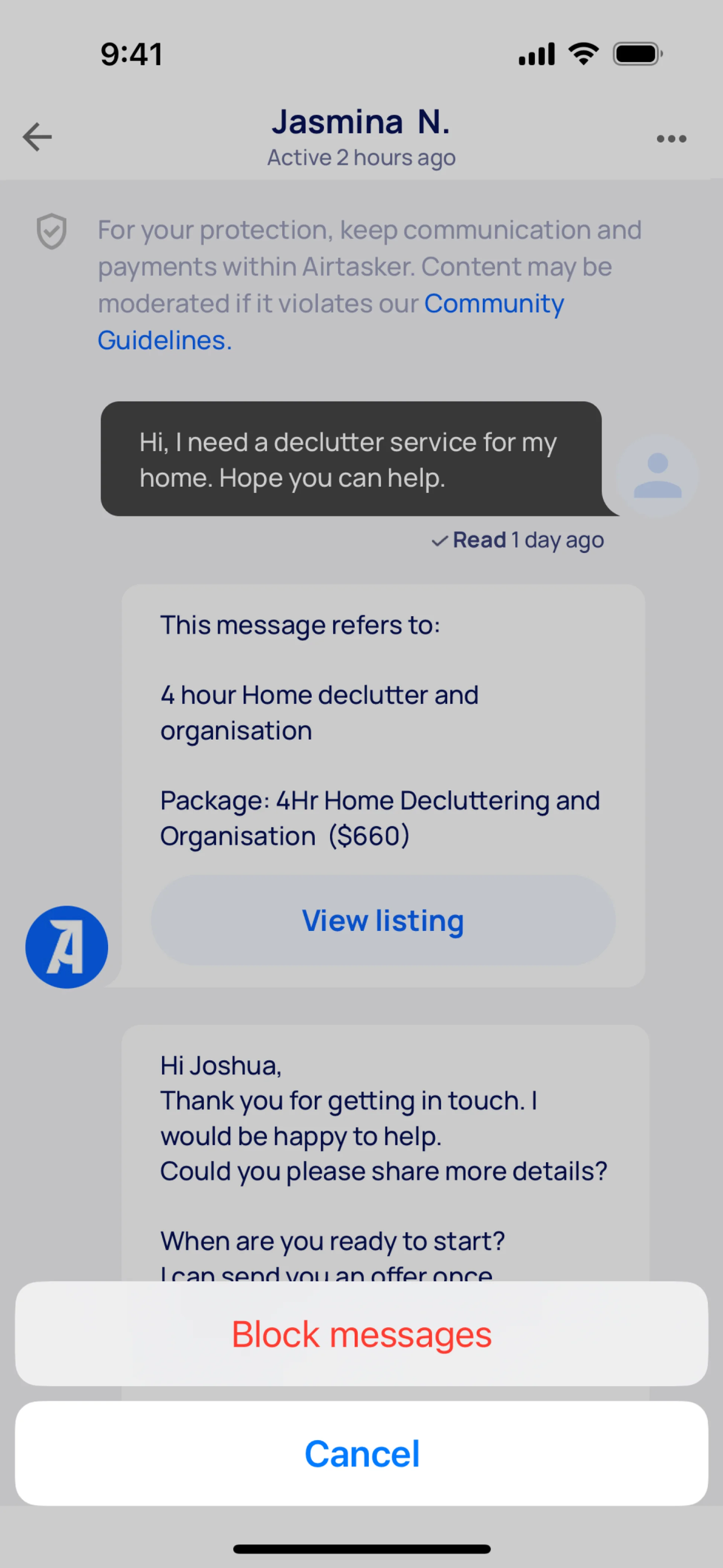Open the three-dot overflow menu
The width and height of the screenshot is (723, 1568).
[671, 139]
